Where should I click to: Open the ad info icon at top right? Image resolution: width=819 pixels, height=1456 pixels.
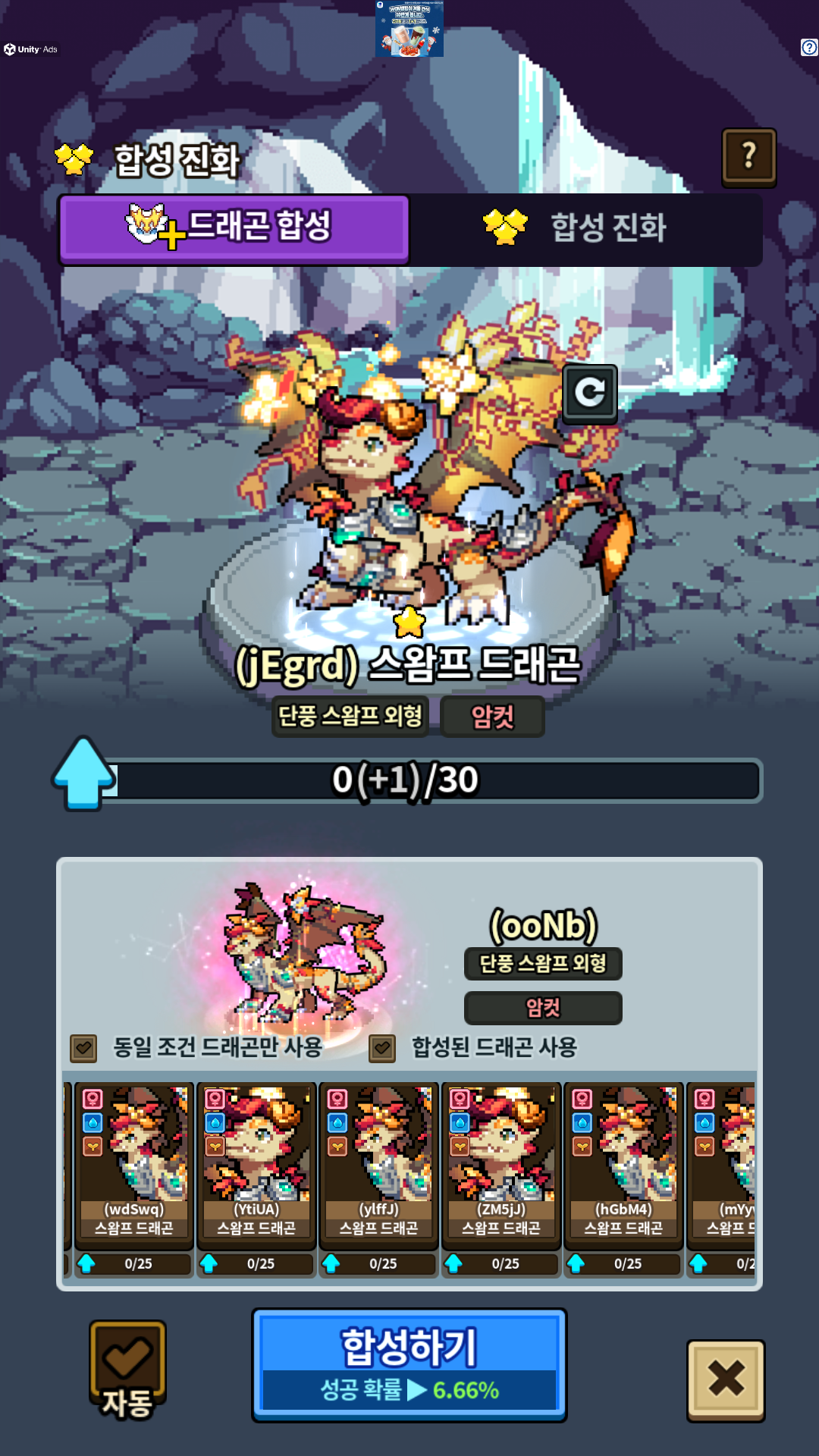click(x=809, y=48)
